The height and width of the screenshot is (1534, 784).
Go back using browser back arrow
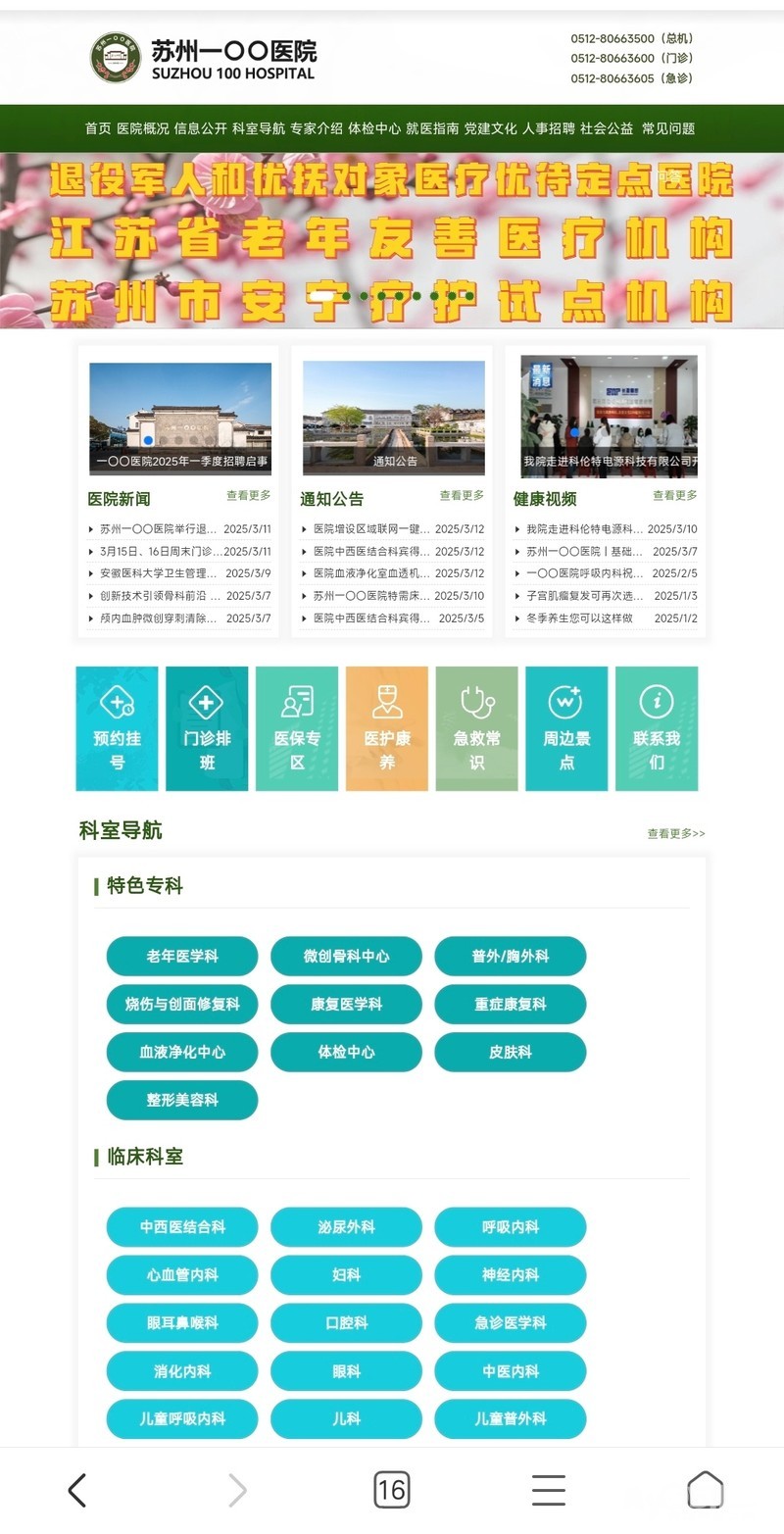[77, 1490]
